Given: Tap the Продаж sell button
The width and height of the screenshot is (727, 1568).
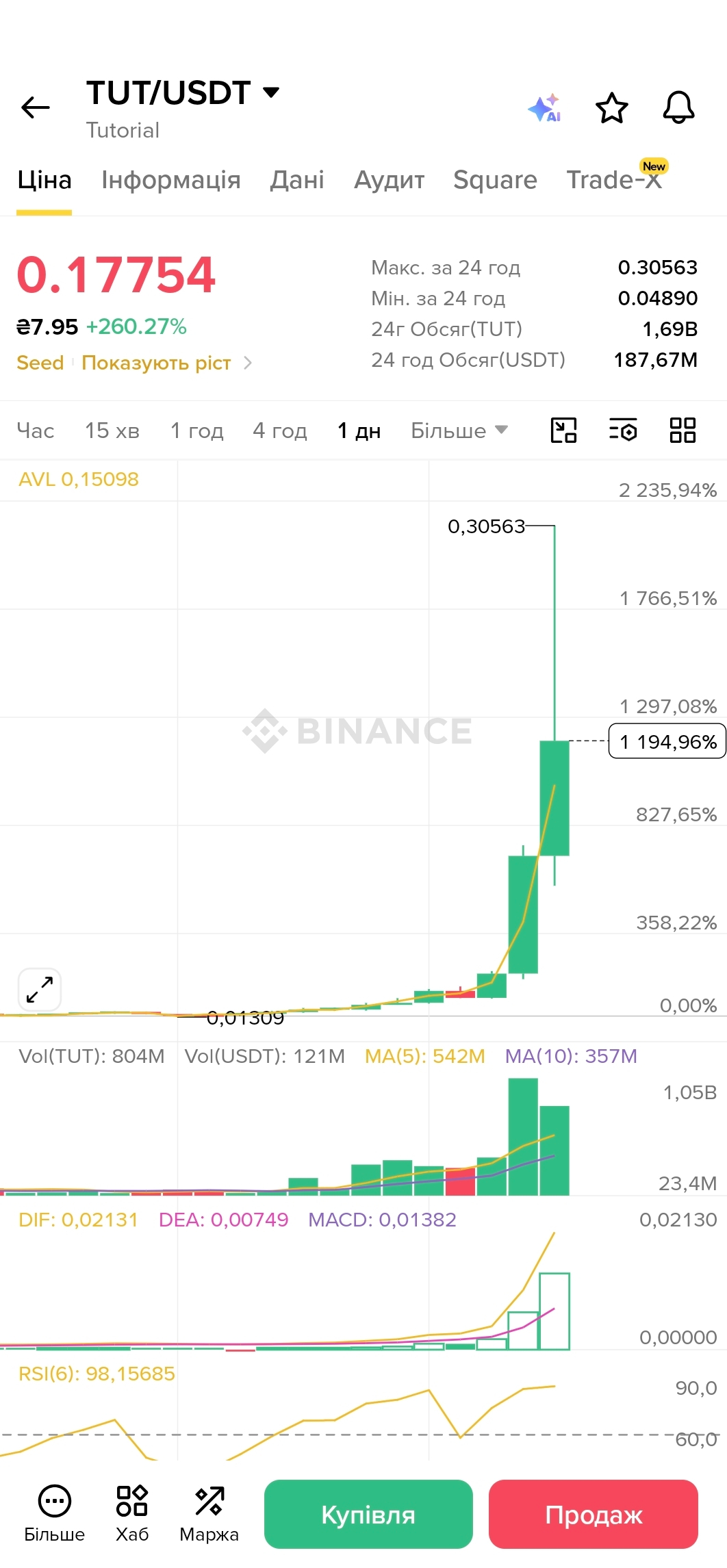Looking at the screenshot, I should 594,1514.
